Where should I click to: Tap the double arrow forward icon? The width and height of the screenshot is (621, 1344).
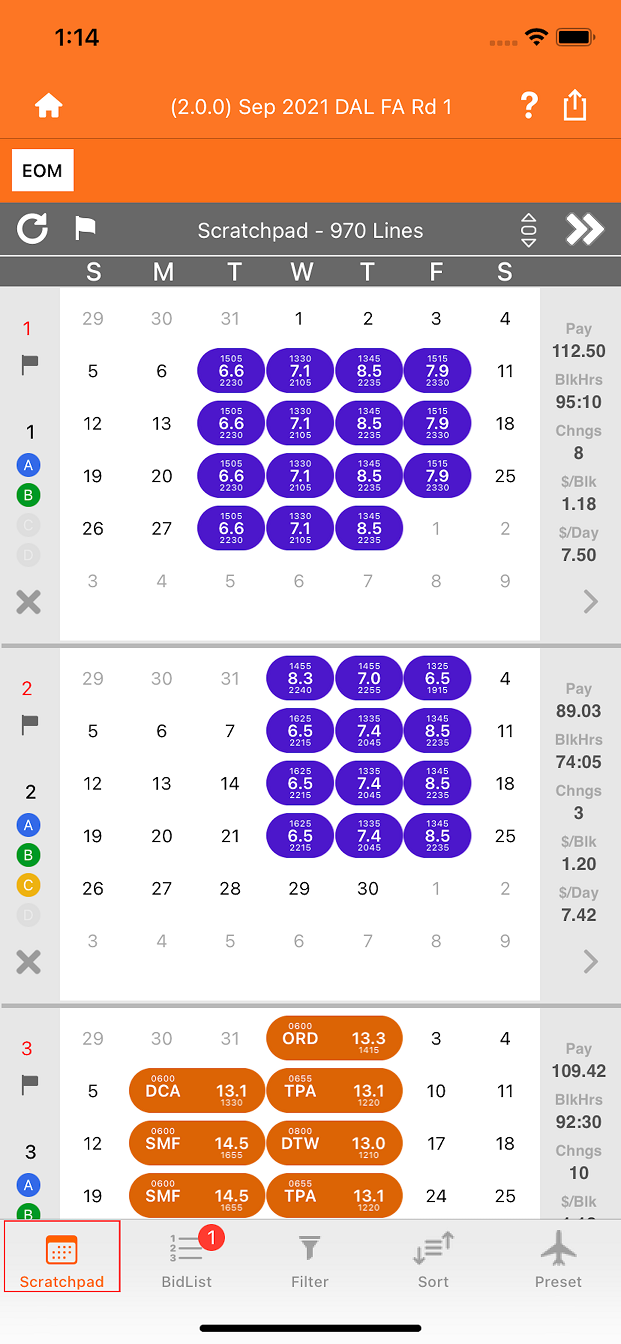point(585,230)
